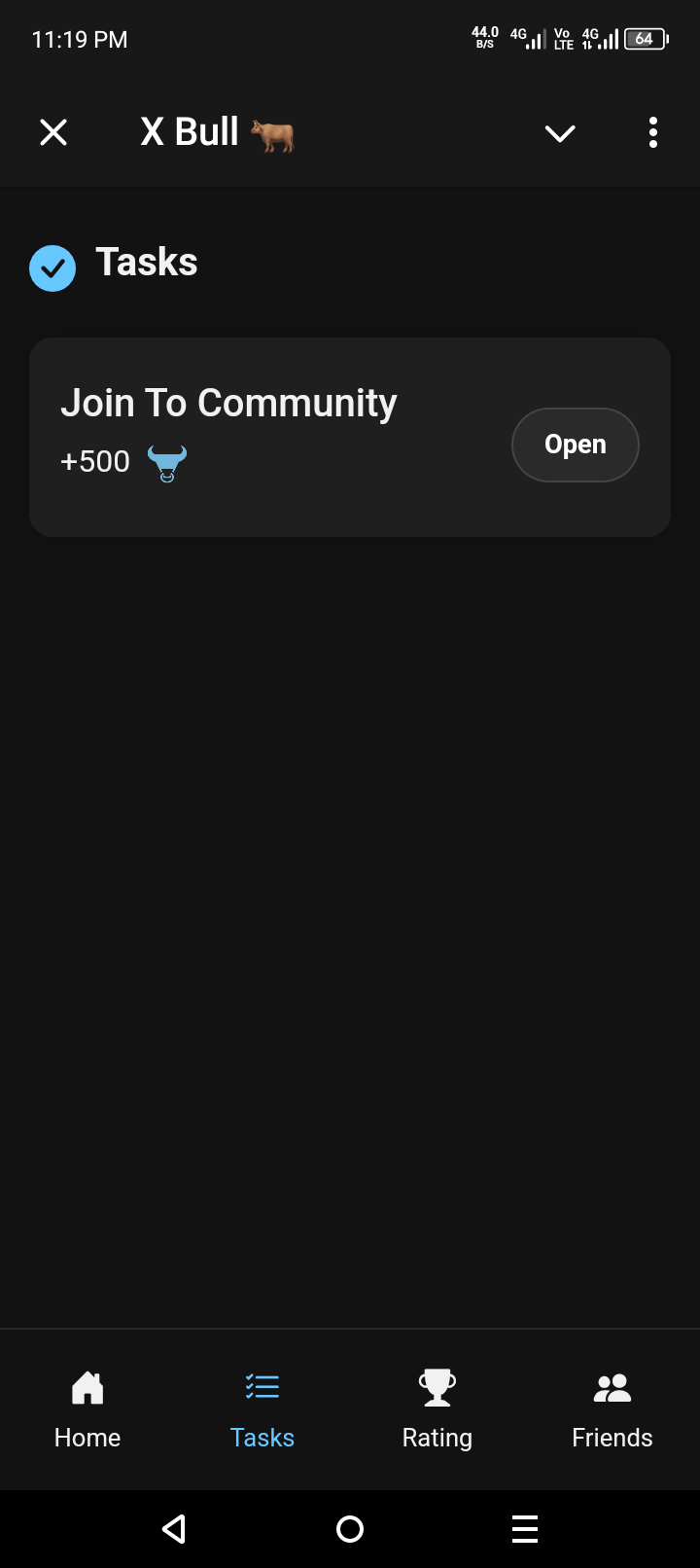The width and height of the screenshot is (700, 1568).
Task: Tap the Join To Community task title
Action: 228,401
